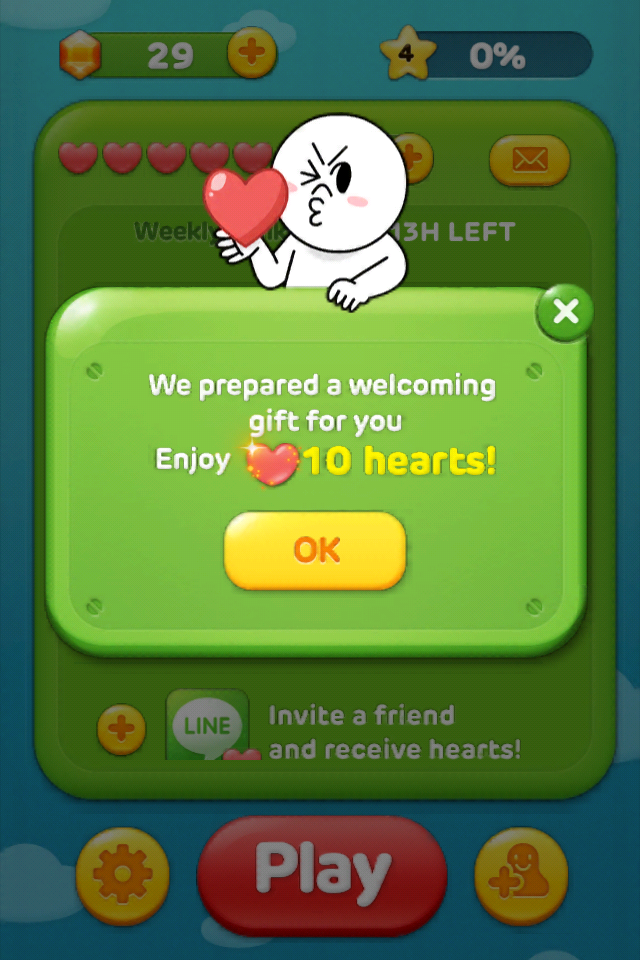Confirm the welcoming gift with OK

pos(315,550)
